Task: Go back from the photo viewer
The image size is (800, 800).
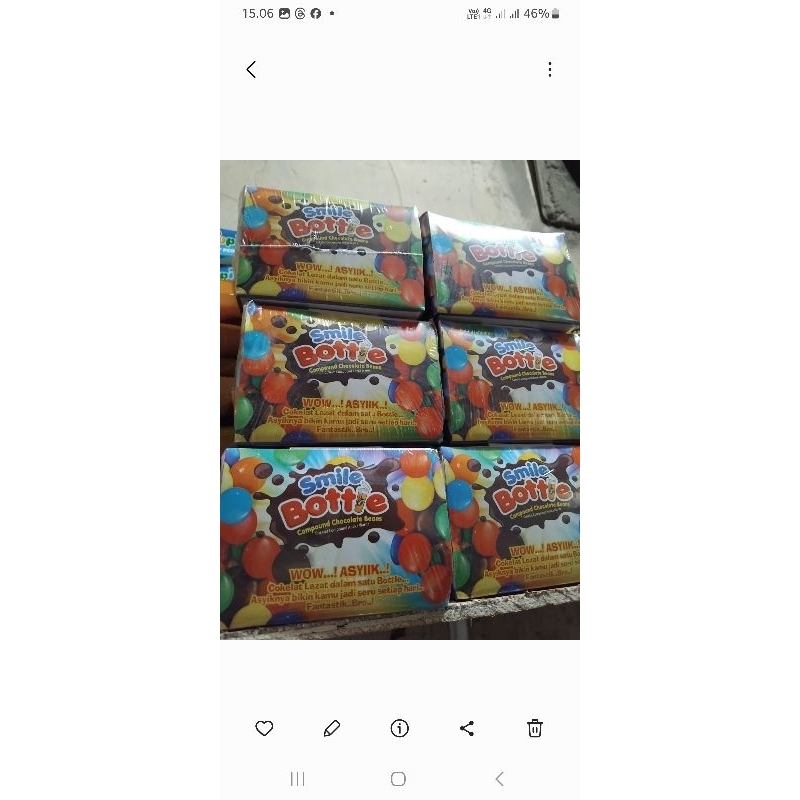Action: (251, 69)
